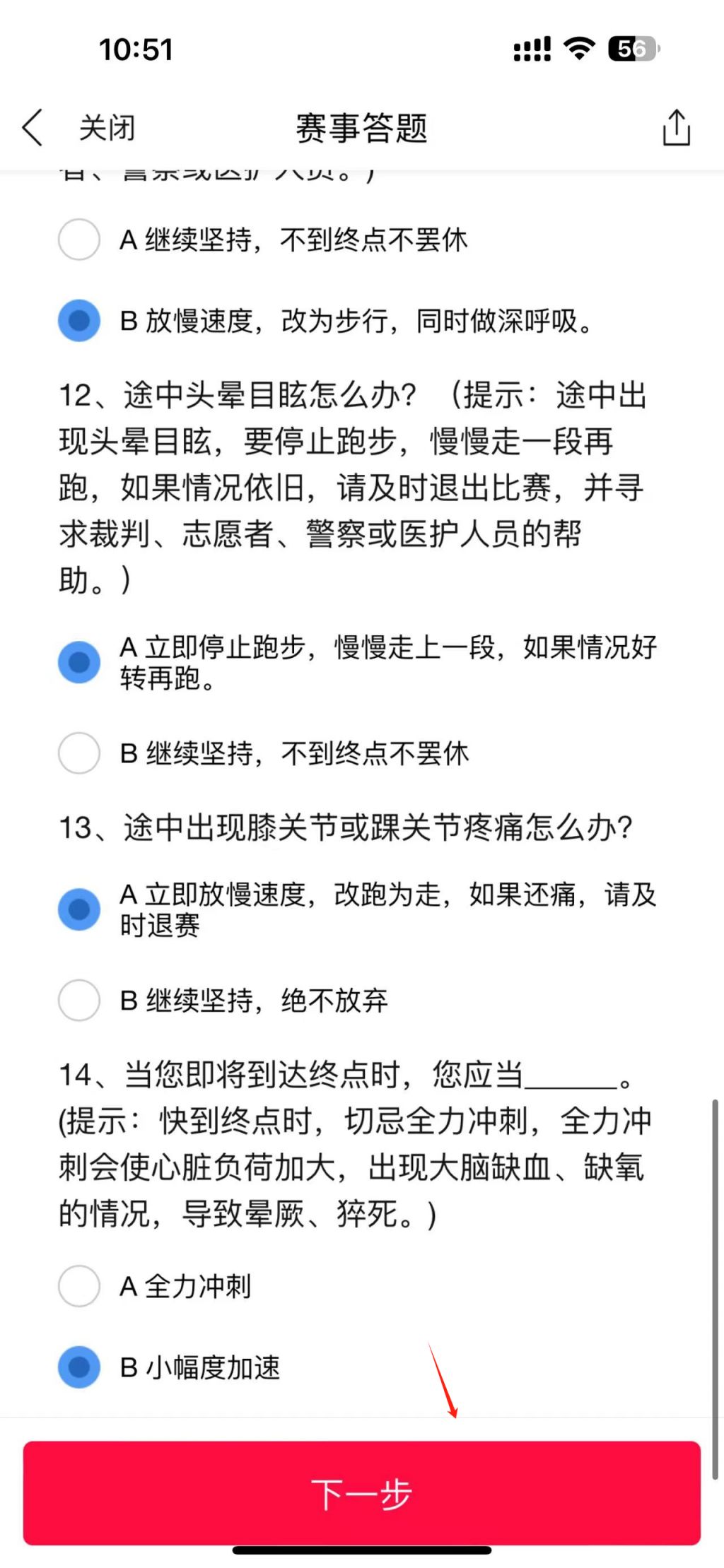Go back using the arrow icon
The width and height of the screenshot is (724, 1568).
pos(33,128)
